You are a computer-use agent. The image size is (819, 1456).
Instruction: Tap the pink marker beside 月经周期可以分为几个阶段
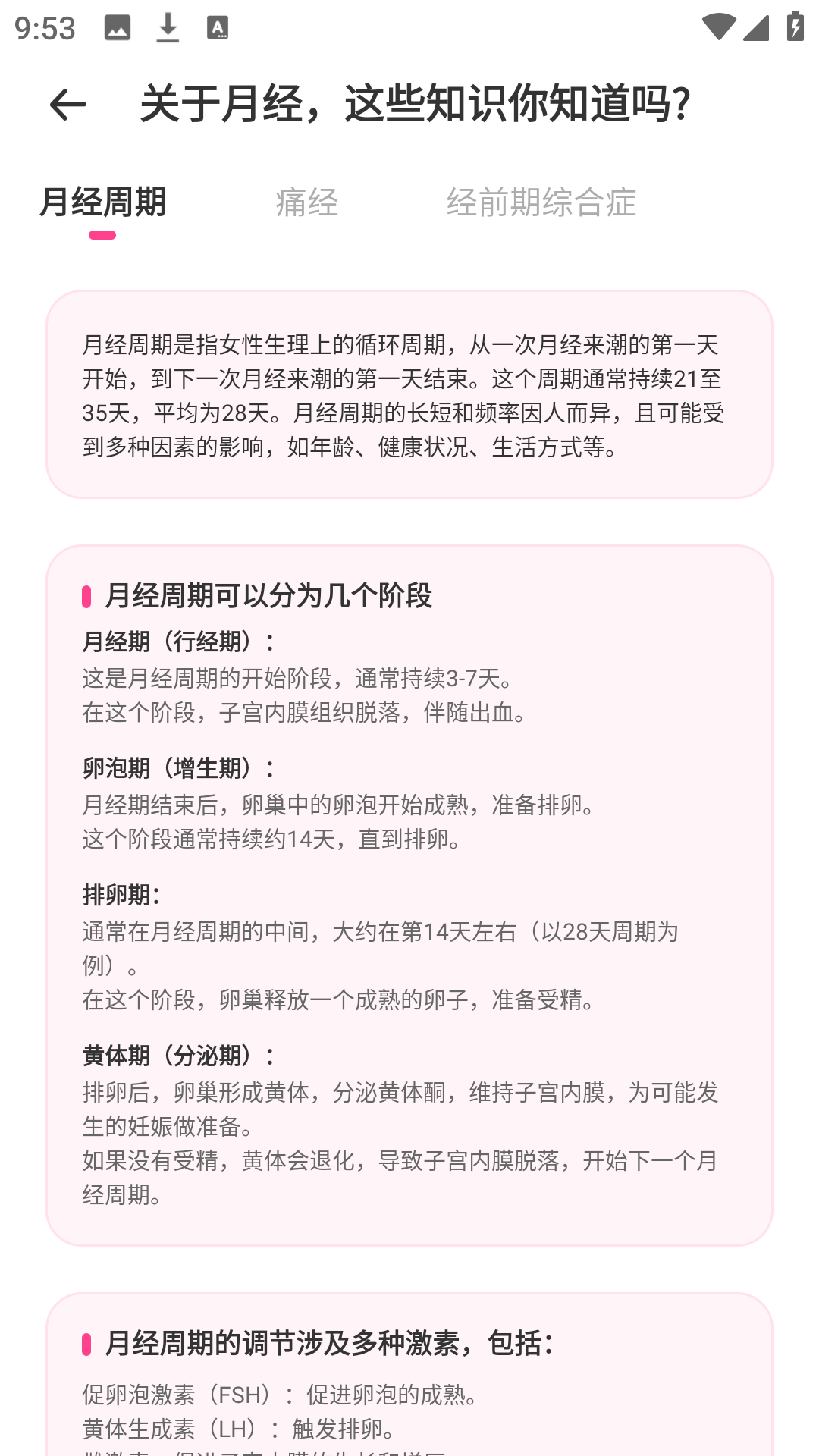87,597
